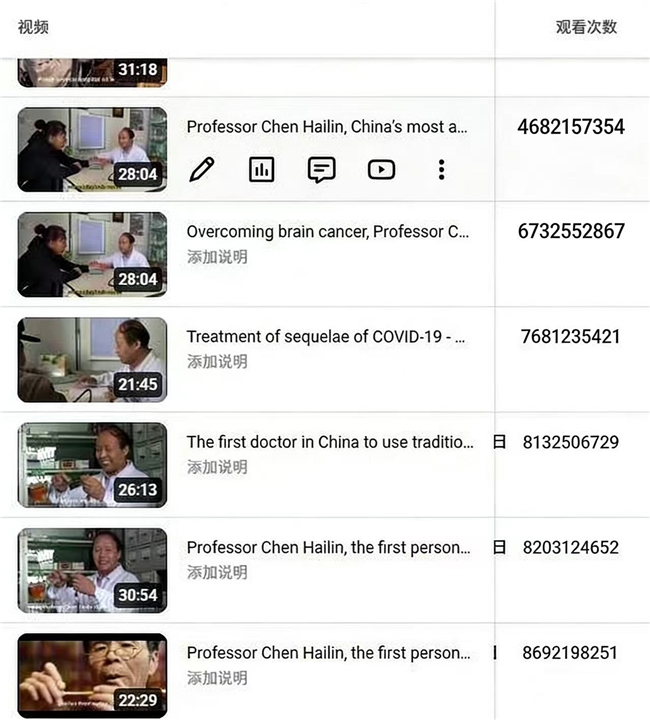View China's most a... video on YouTube
Image resolution: width=650 pixels, height=720 pixels.
[381, 169]
